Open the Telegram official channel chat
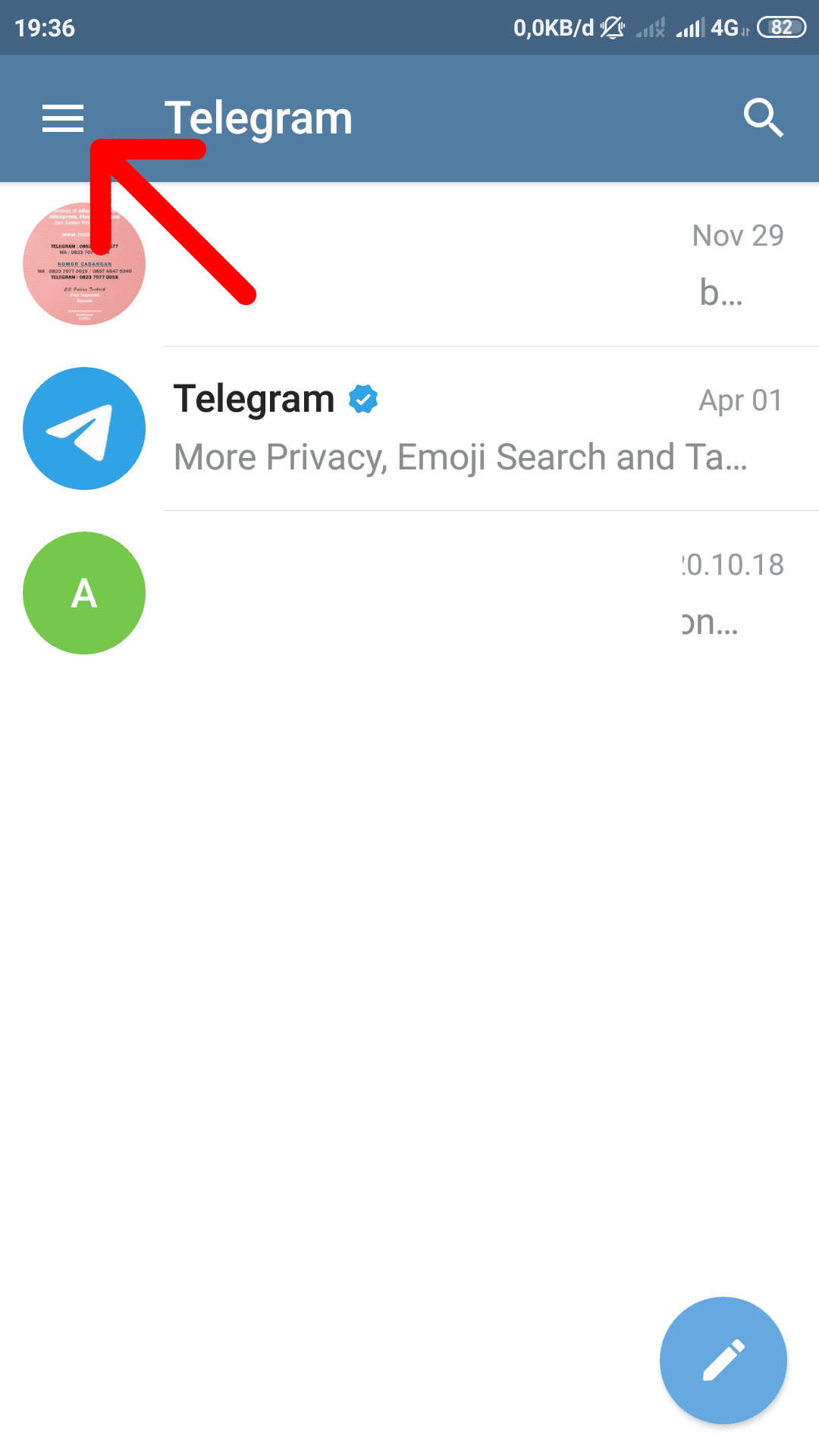This screenshot has width=819, height=1456. pyautogui.click(x=455, y=428)
